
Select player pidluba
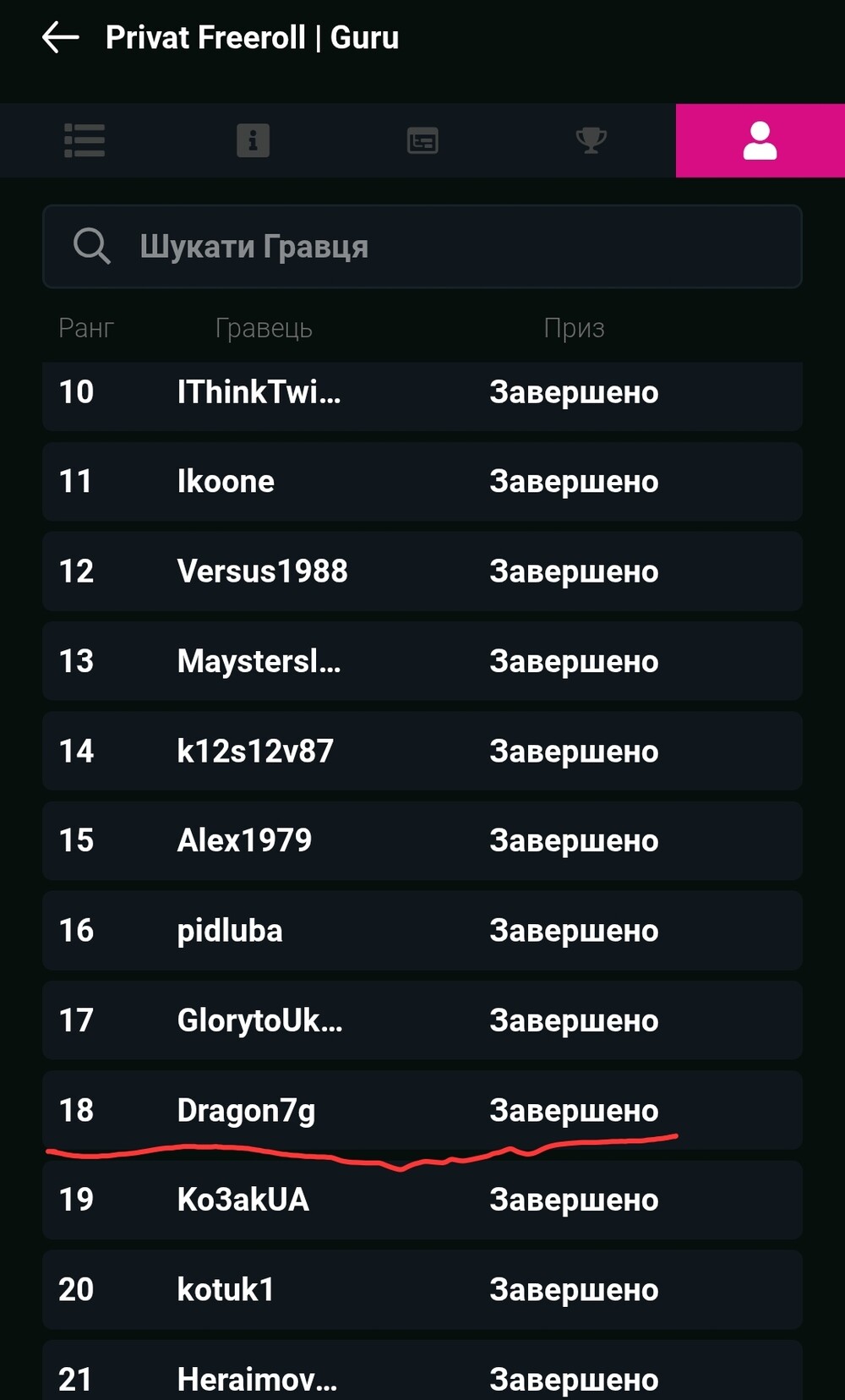click(x=422, y=930)
